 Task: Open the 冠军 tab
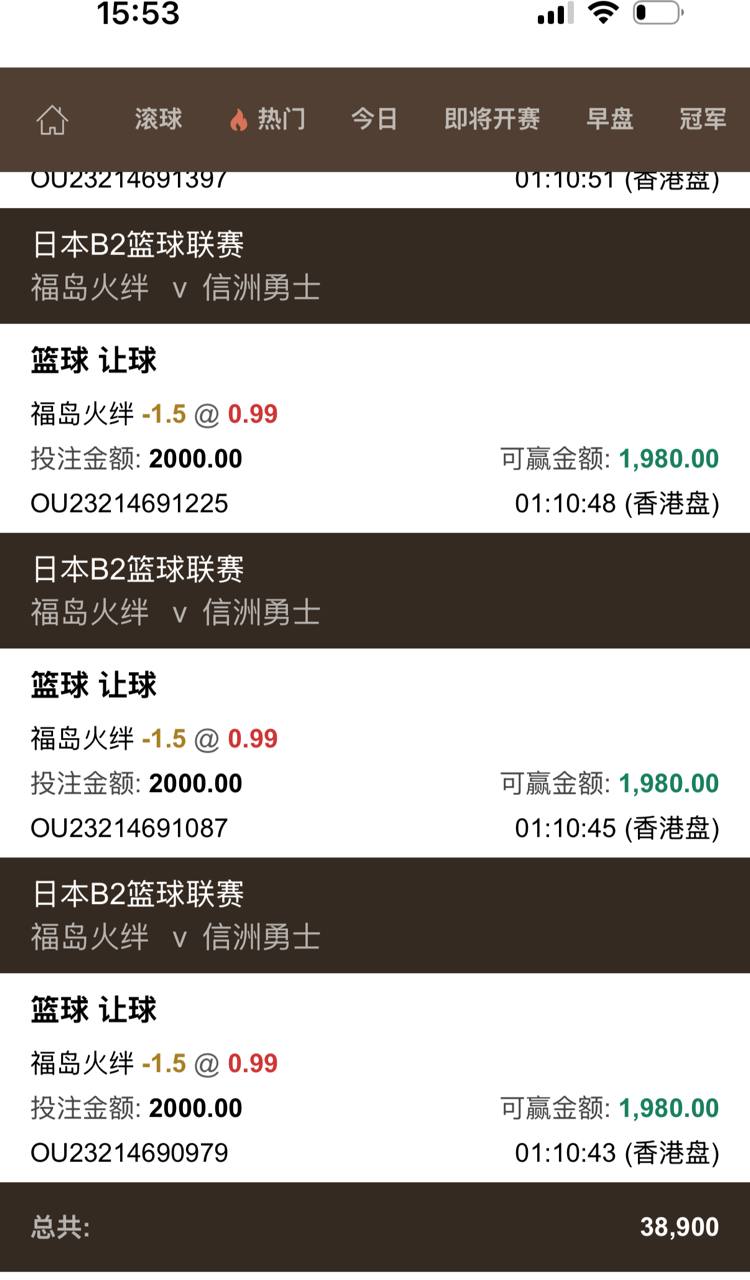[x=703, y=120]
